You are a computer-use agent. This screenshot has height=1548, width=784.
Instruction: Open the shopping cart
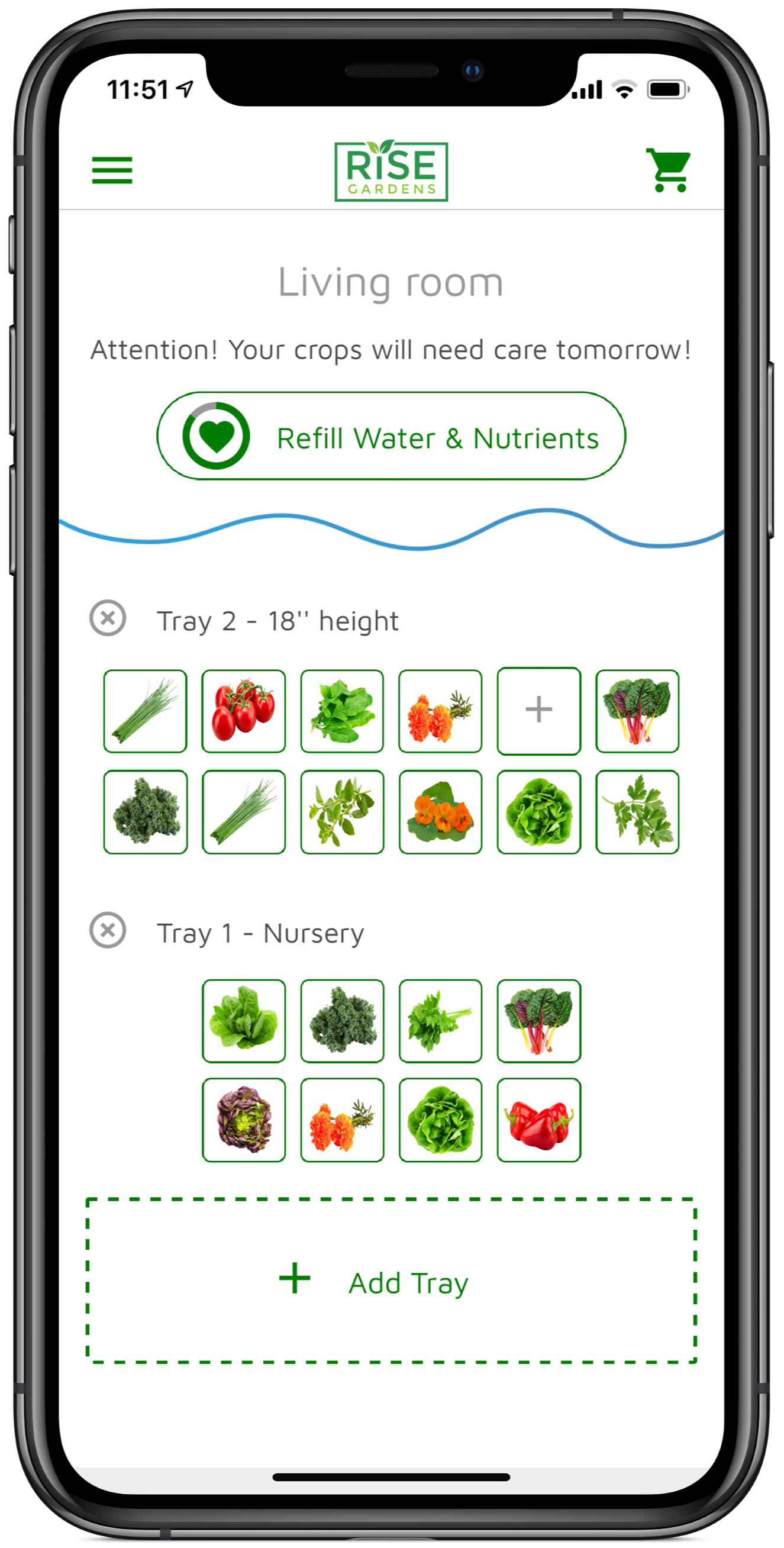pyautogui.click(x=668, y=170)
